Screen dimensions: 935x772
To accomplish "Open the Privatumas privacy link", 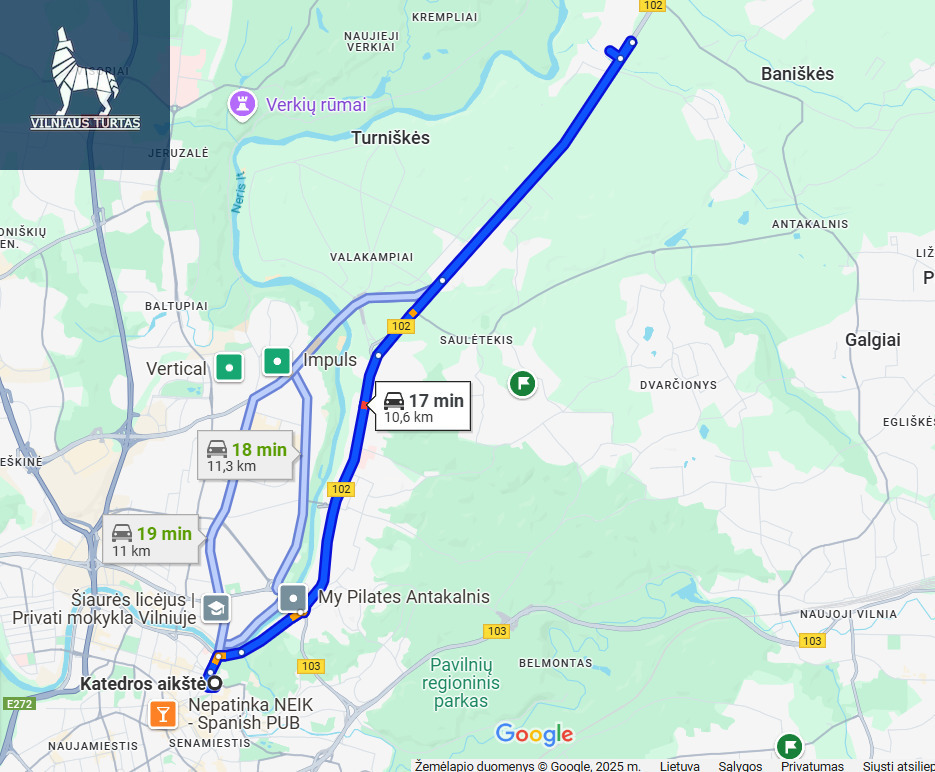I will point(812,766).
